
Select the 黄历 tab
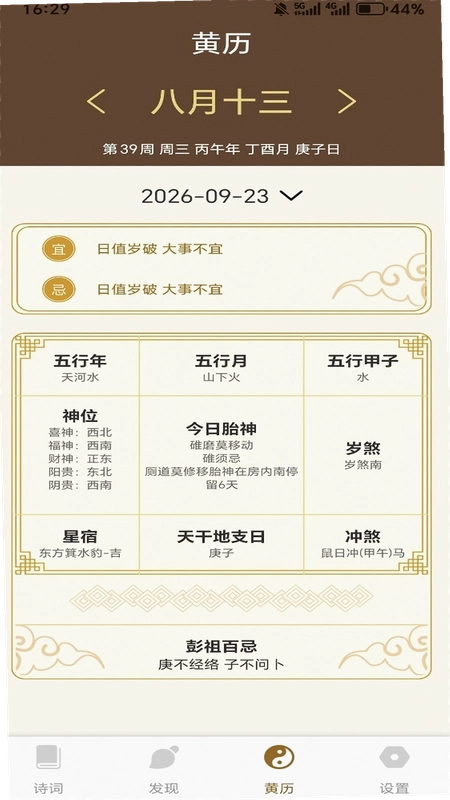point(279,769)
